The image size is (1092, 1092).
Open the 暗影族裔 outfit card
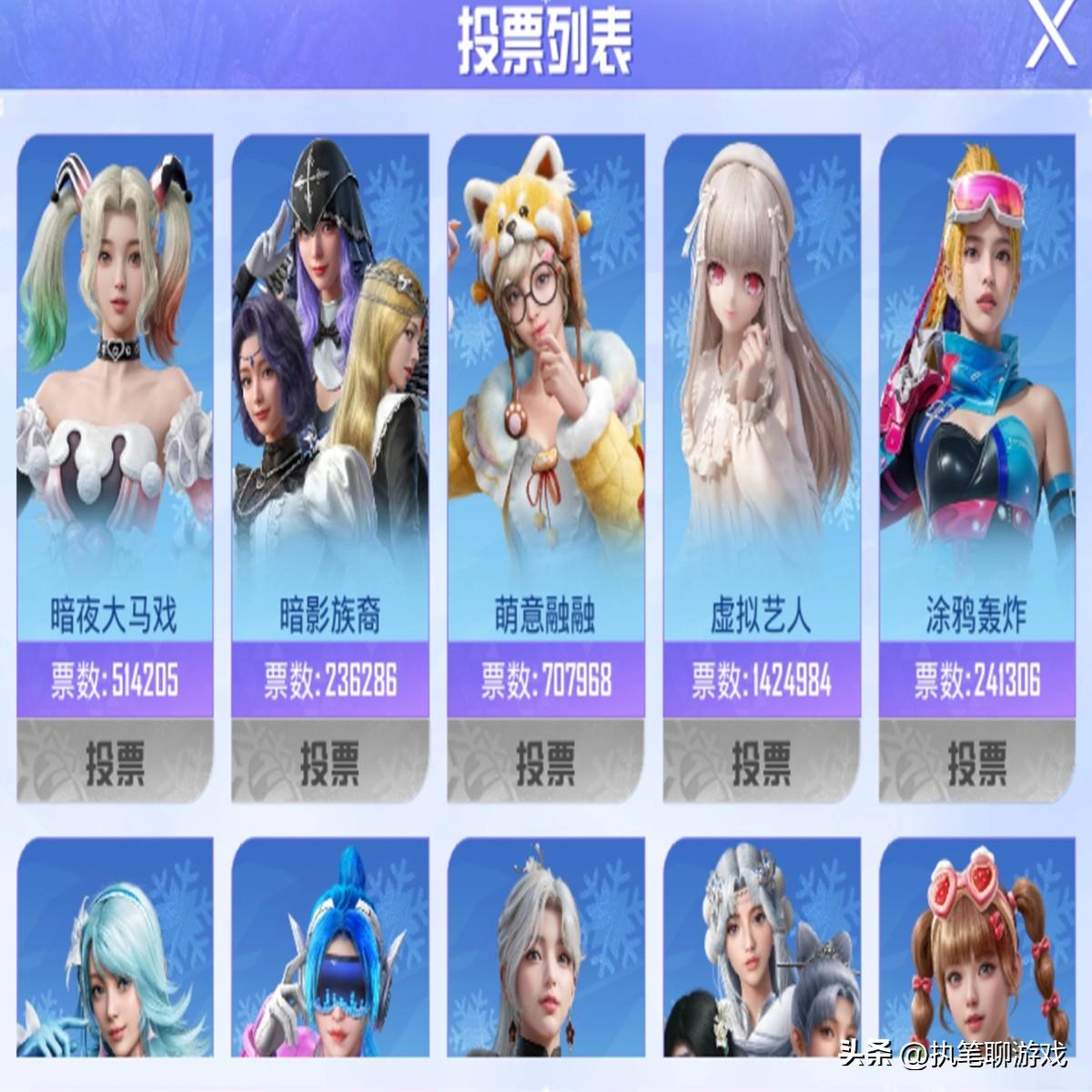329,364
